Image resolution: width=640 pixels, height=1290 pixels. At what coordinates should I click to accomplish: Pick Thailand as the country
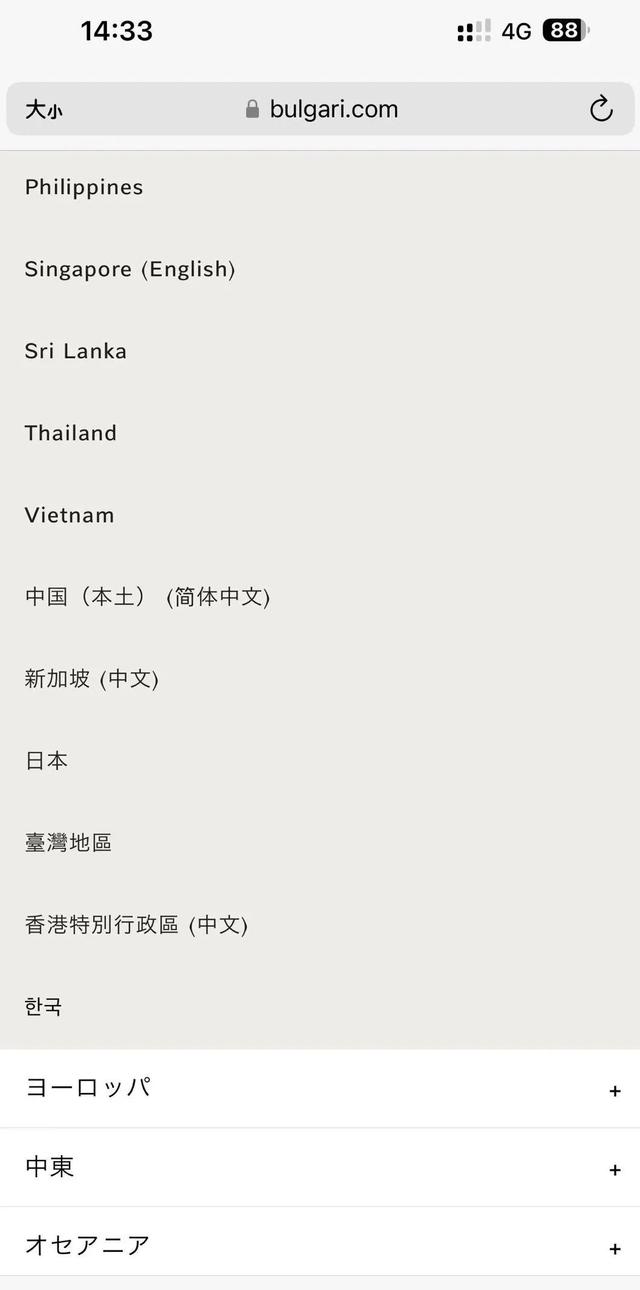[71, 433]
